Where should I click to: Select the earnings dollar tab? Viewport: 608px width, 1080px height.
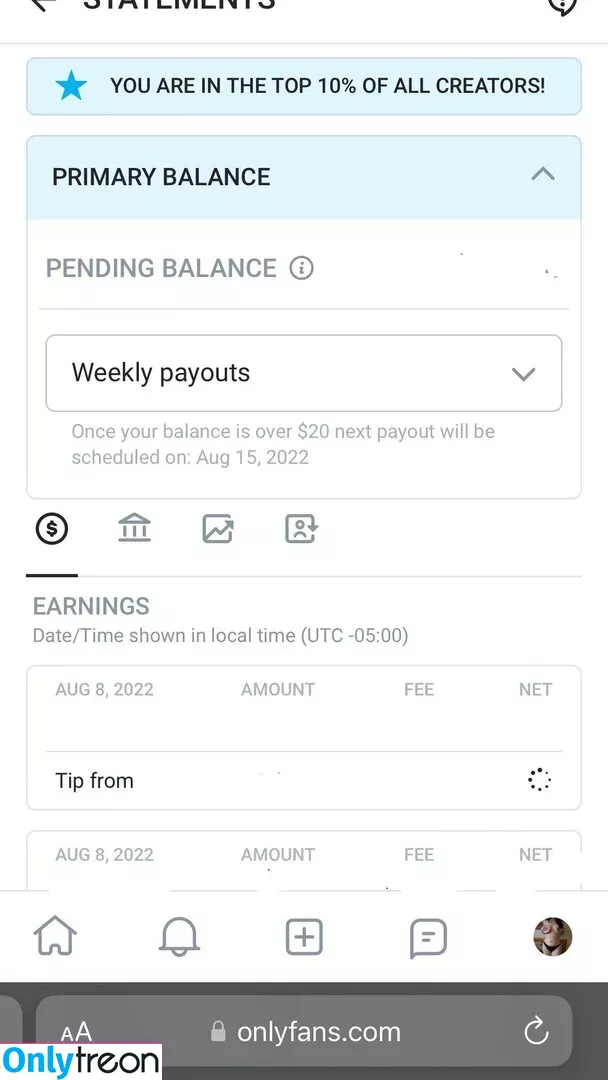coord(52,529)
